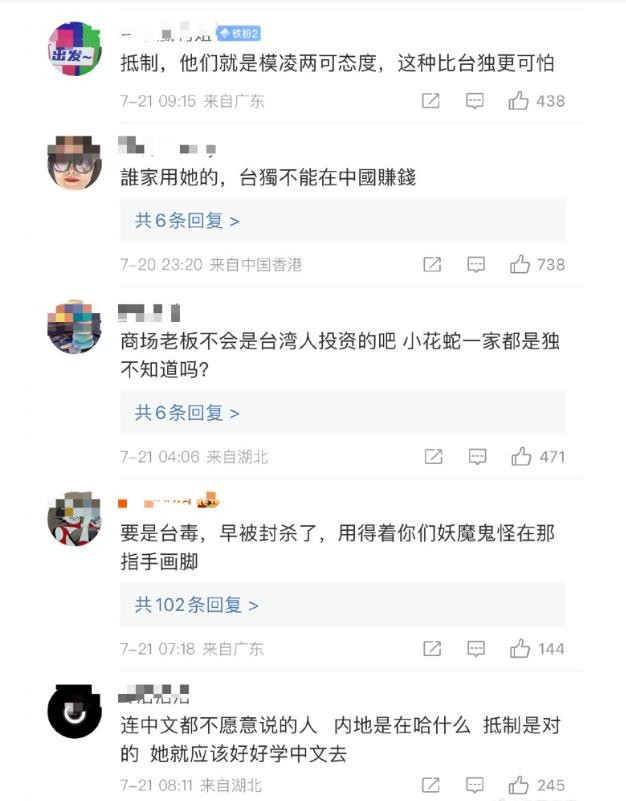This screenshot has width=626, height=801.
Task: Open the profile avatar of the 抵制 commenter
Action: click(x=75, y=48)
